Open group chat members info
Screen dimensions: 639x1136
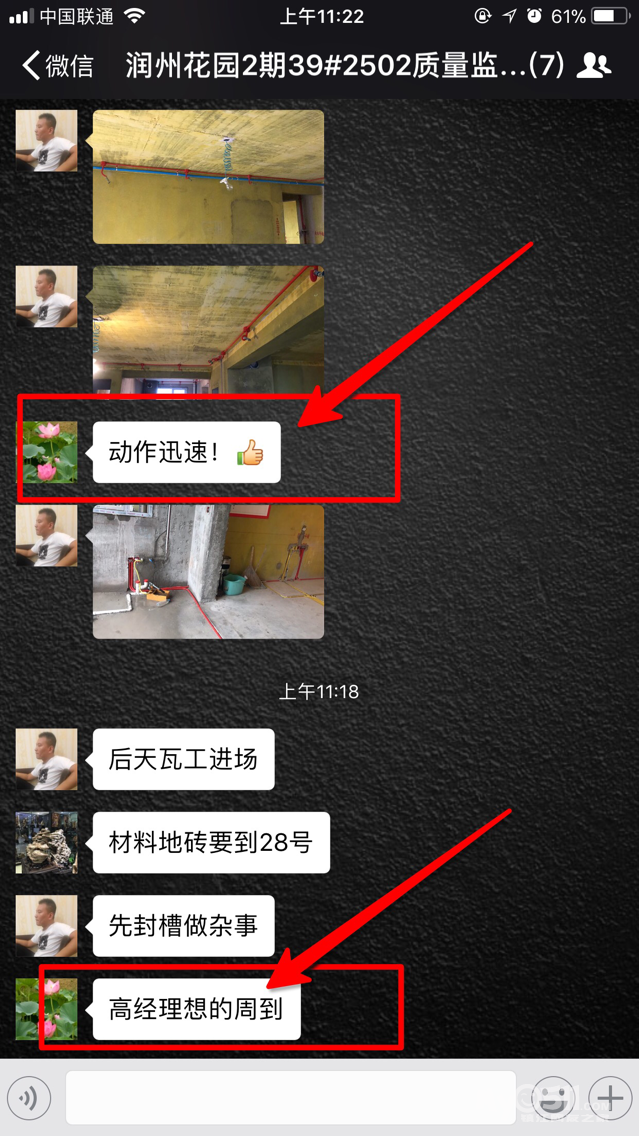tap(594, 66)
